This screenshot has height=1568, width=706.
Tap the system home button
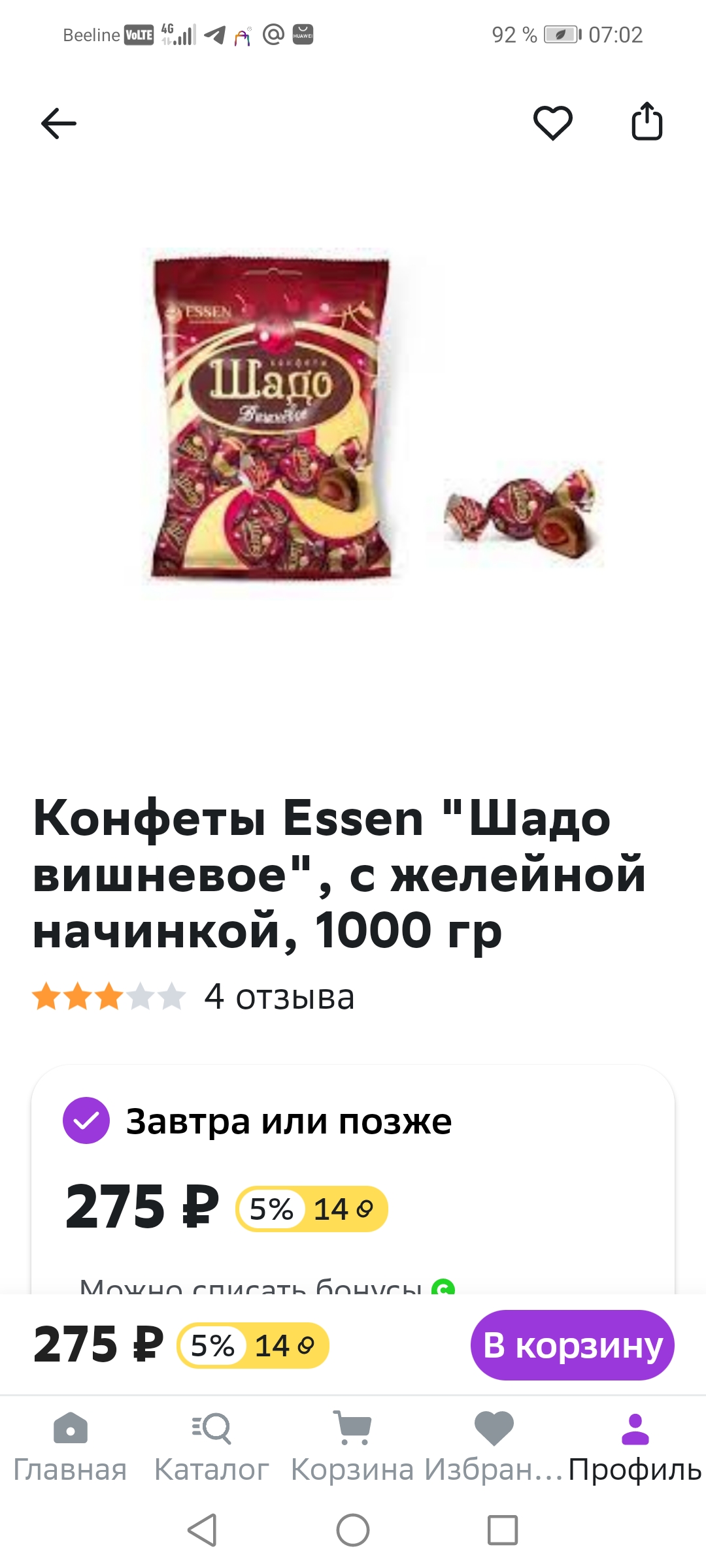tap(353, 1530)
